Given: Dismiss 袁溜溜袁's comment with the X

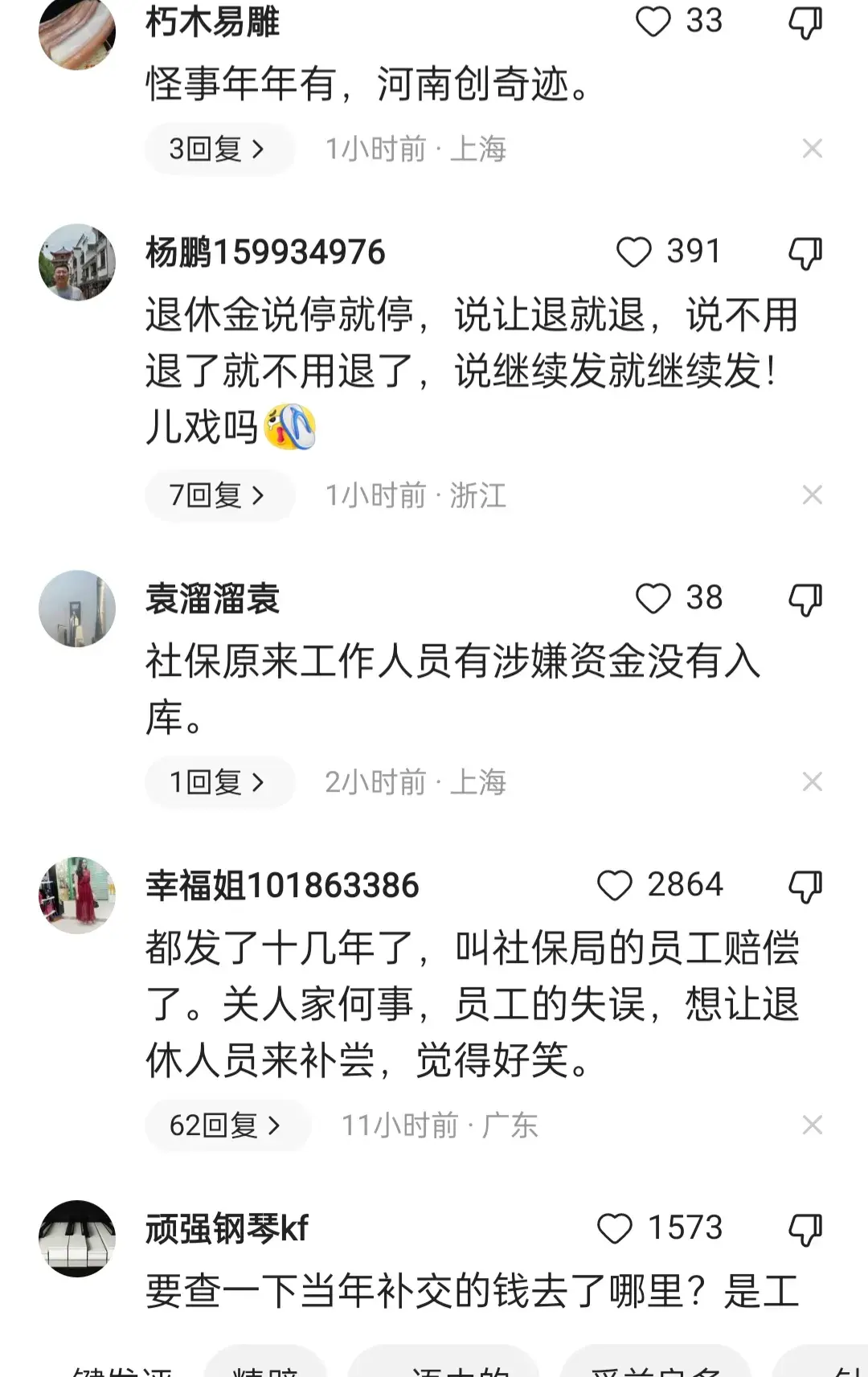Looking at the screenshot, I should [x=813, y=782].
